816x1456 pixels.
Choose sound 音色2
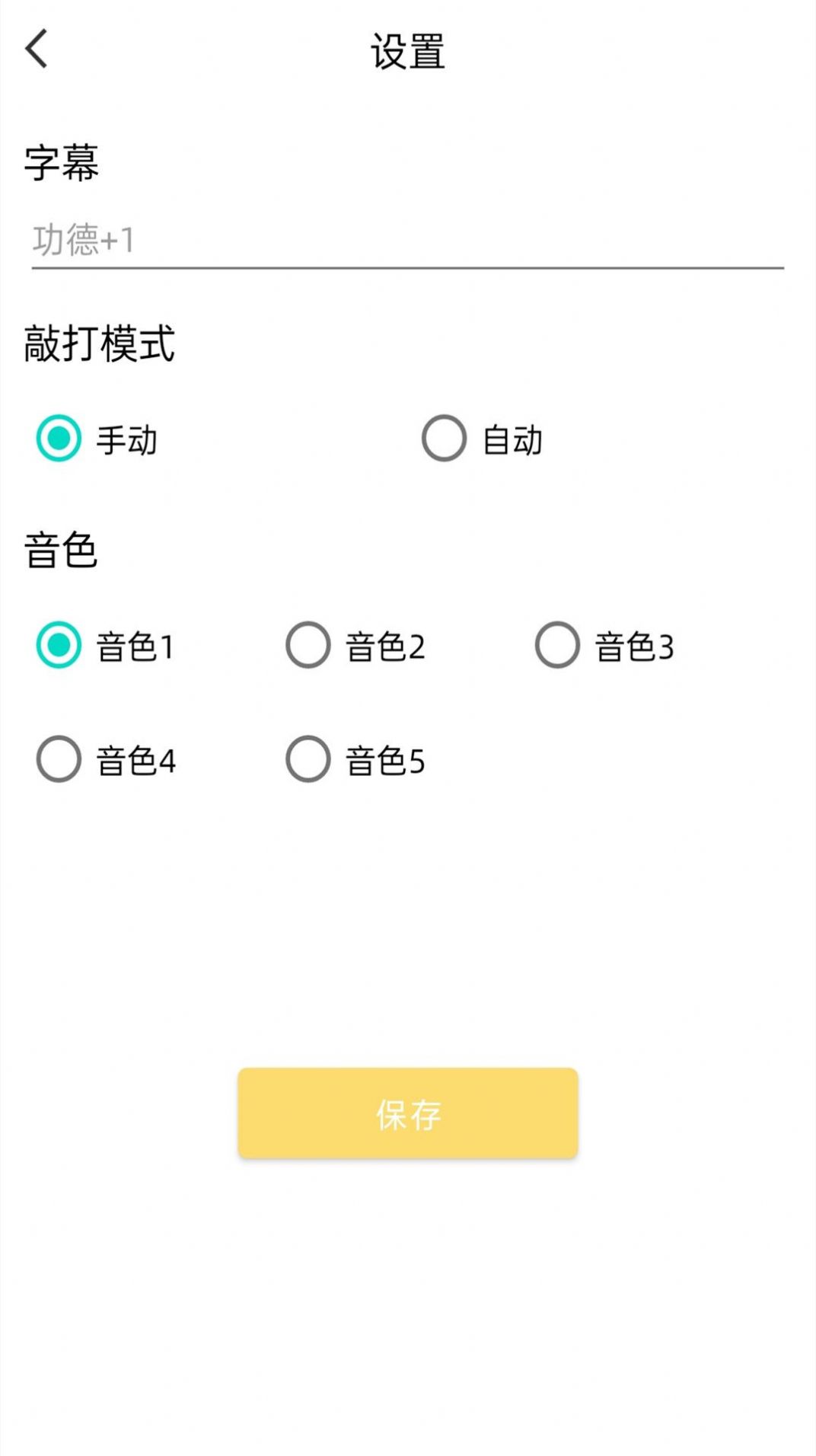point(308,647)
